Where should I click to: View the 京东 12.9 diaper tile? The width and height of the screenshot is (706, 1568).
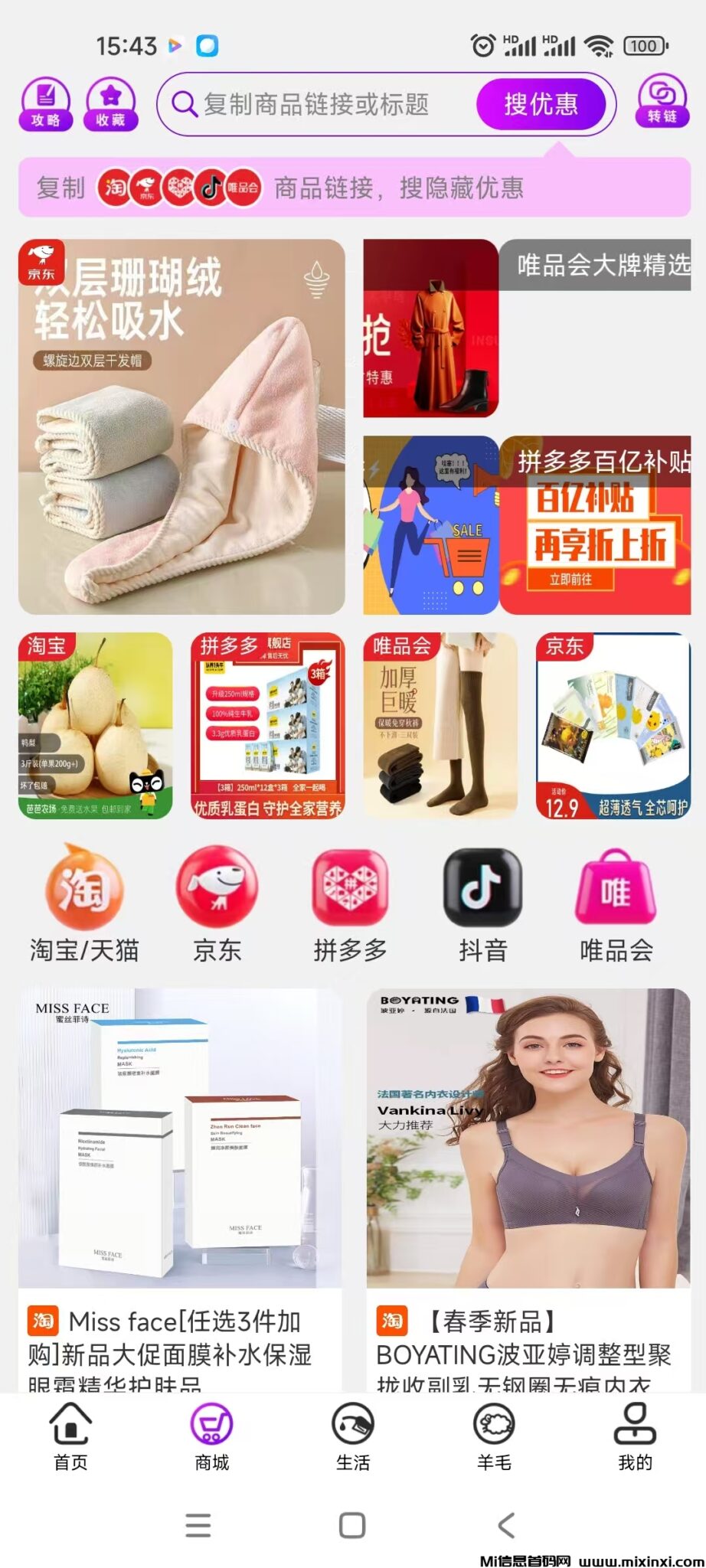click(613, 726)
